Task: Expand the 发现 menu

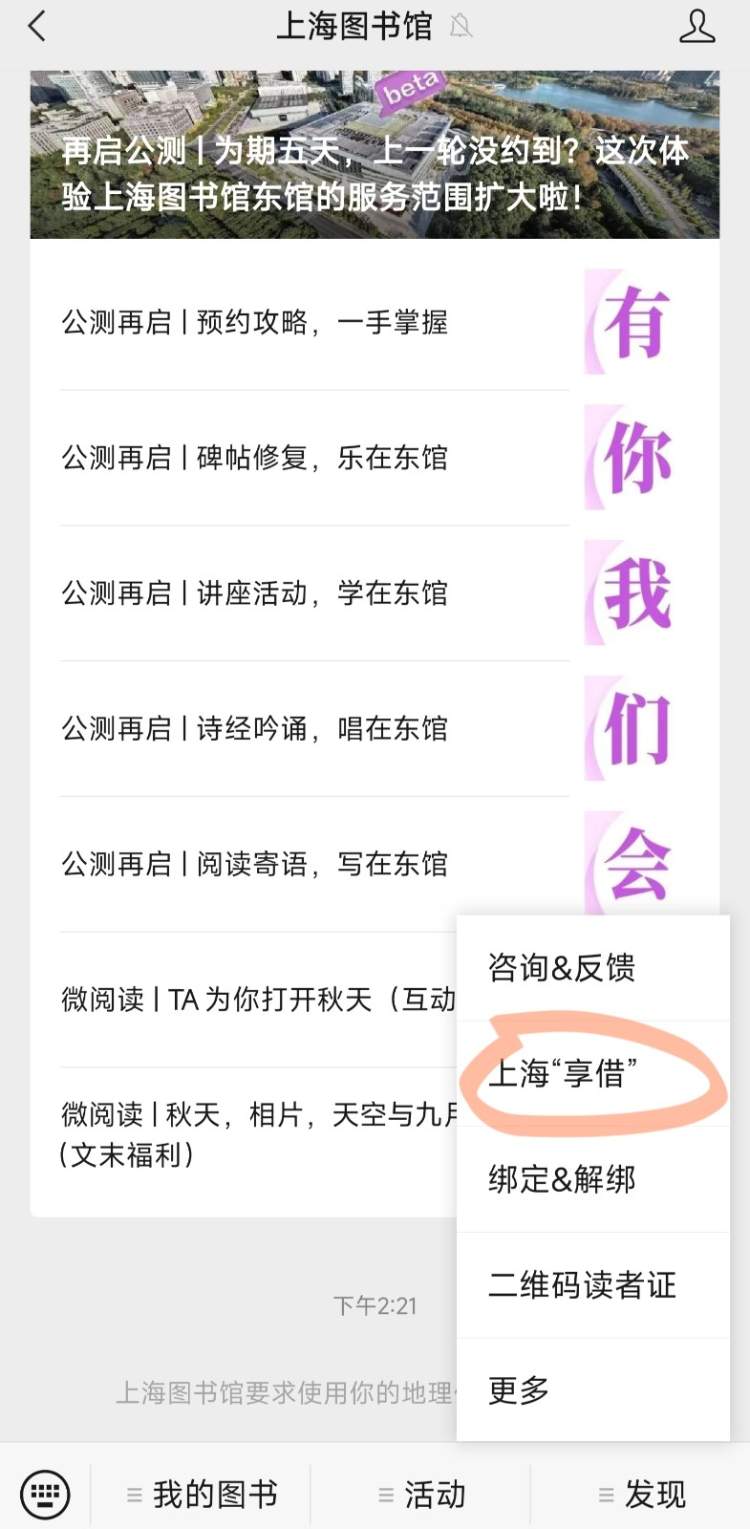Action: 641,1495
